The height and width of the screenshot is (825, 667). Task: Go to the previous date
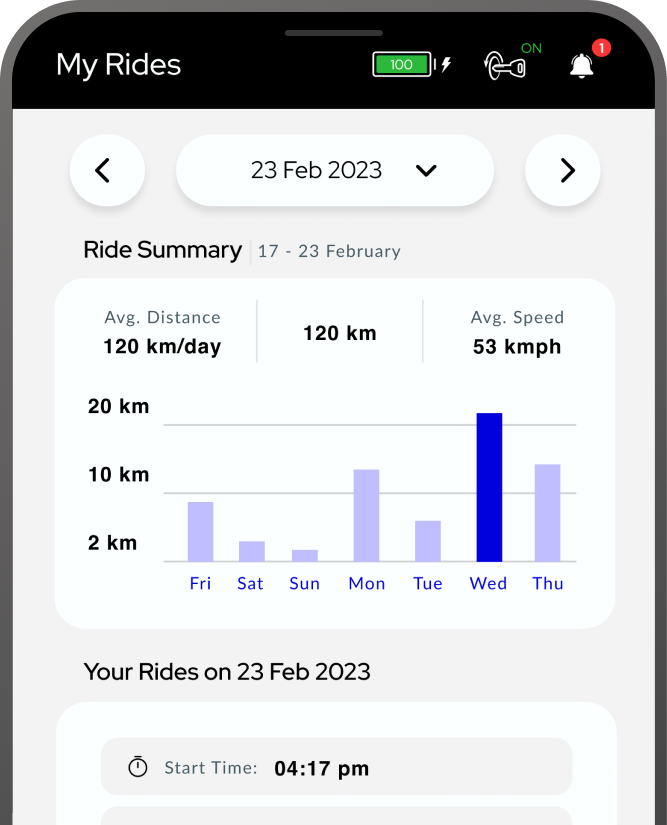point(107,171)
